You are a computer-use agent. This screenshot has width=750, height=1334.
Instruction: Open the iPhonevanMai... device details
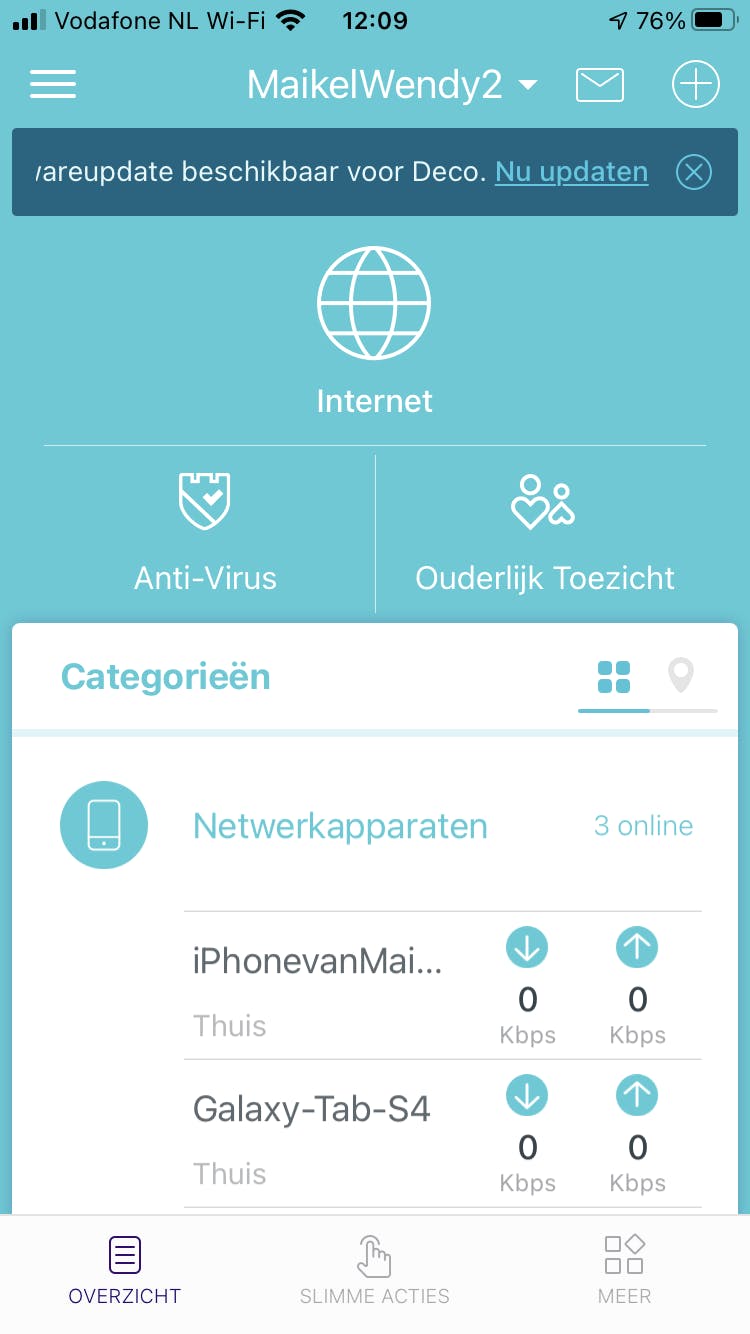pyautogui.click(x=318, y=984)
